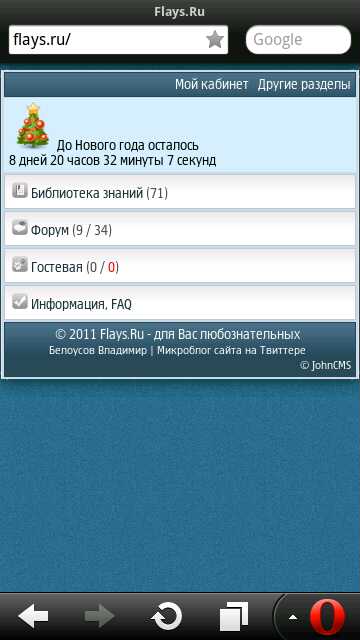
Task: Follow the Белоусов Владимир link
Action: coord(98,351)
